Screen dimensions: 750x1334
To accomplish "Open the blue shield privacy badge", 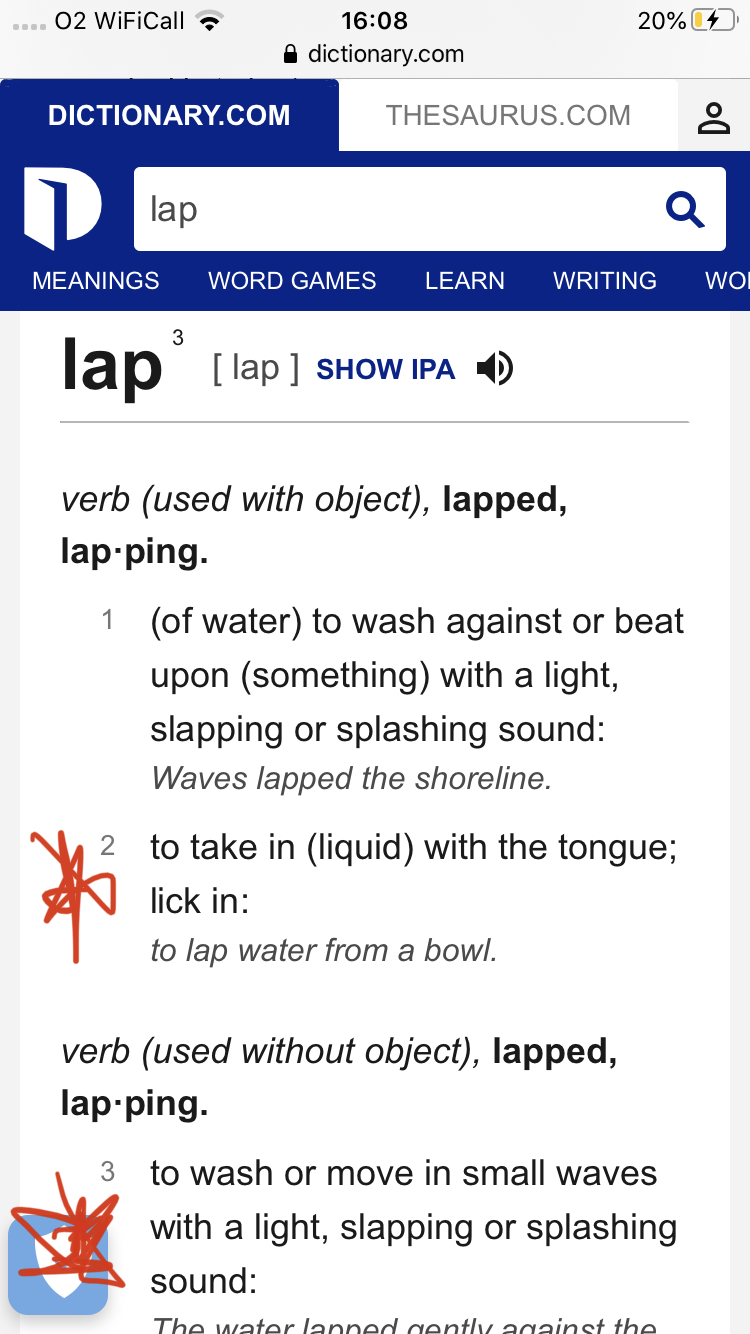I will (58, 1265).
